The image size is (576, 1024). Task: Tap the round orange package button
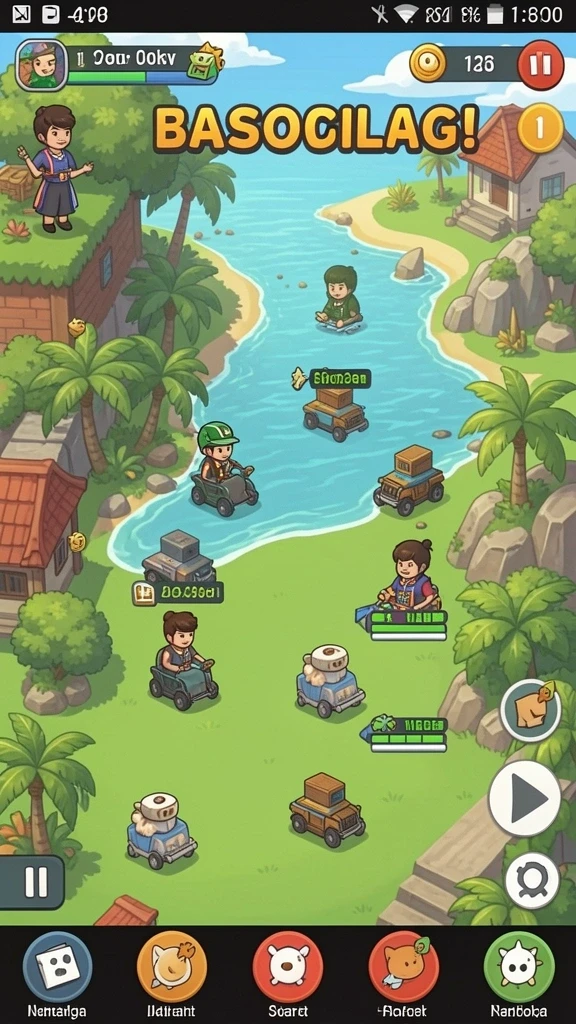coord(530,710)
